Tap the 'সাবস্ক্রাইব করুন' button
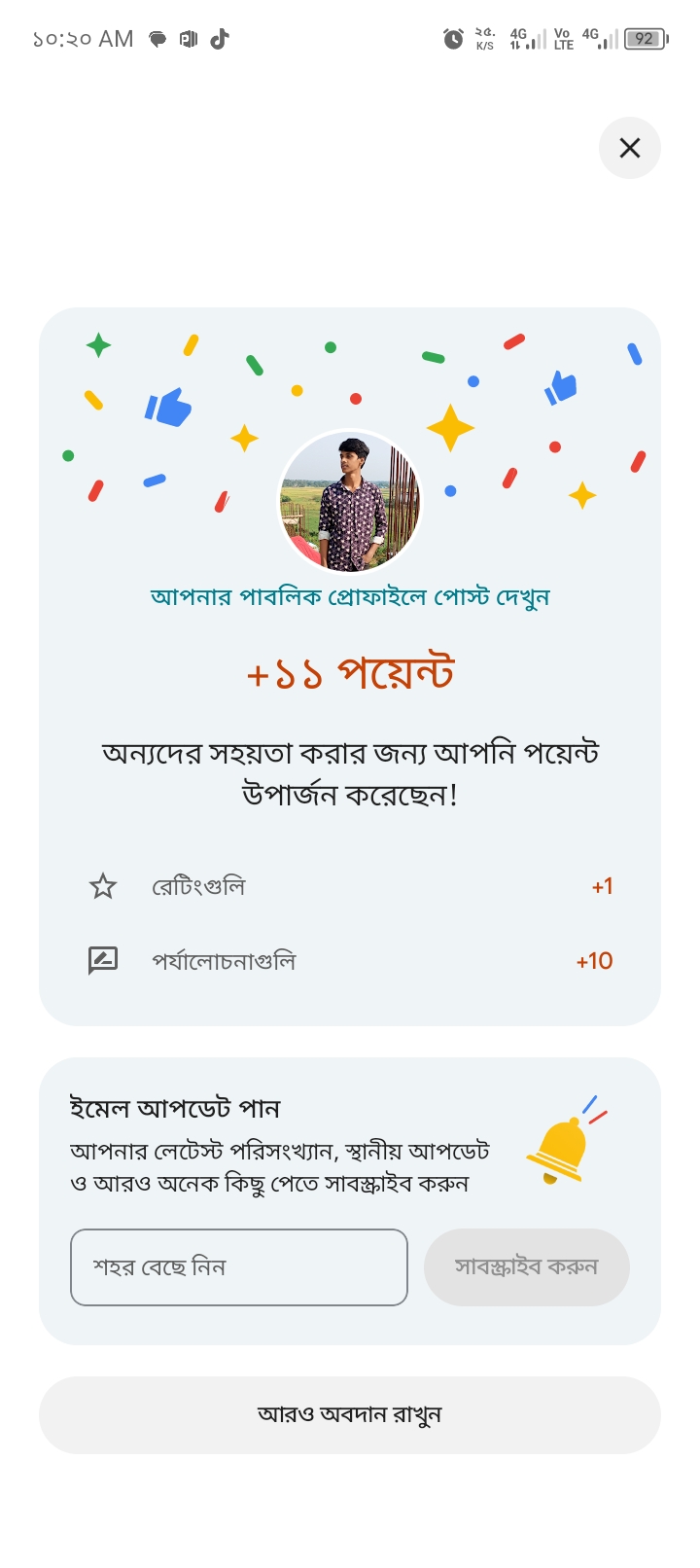Image resolution: width=700 pixels, height=1568 pixels. 527,1267
